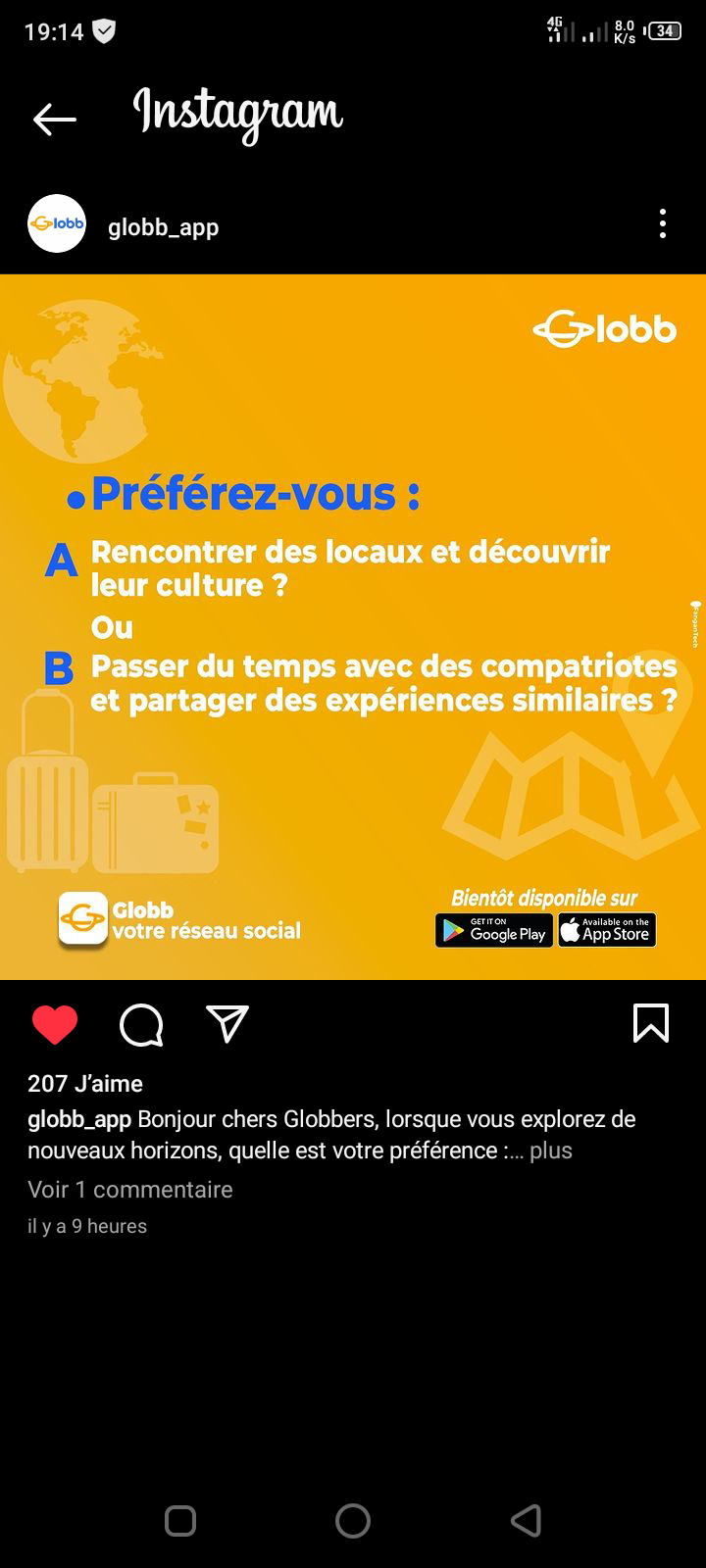
Task: Tap the Globb post image
Action: click(x=353, y=627)
